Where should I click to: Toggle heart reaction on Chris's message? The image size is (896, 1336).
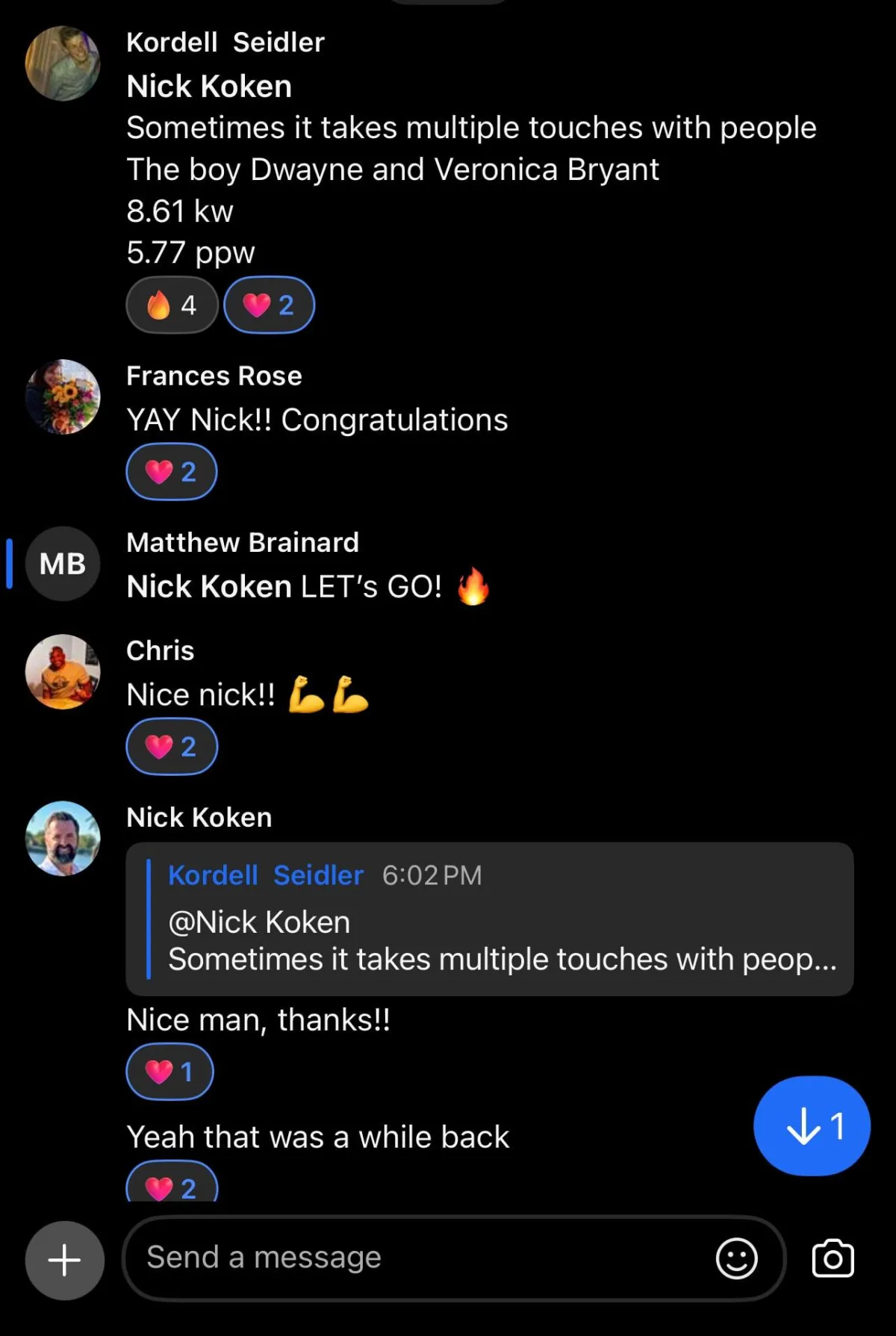click(172, 746)
